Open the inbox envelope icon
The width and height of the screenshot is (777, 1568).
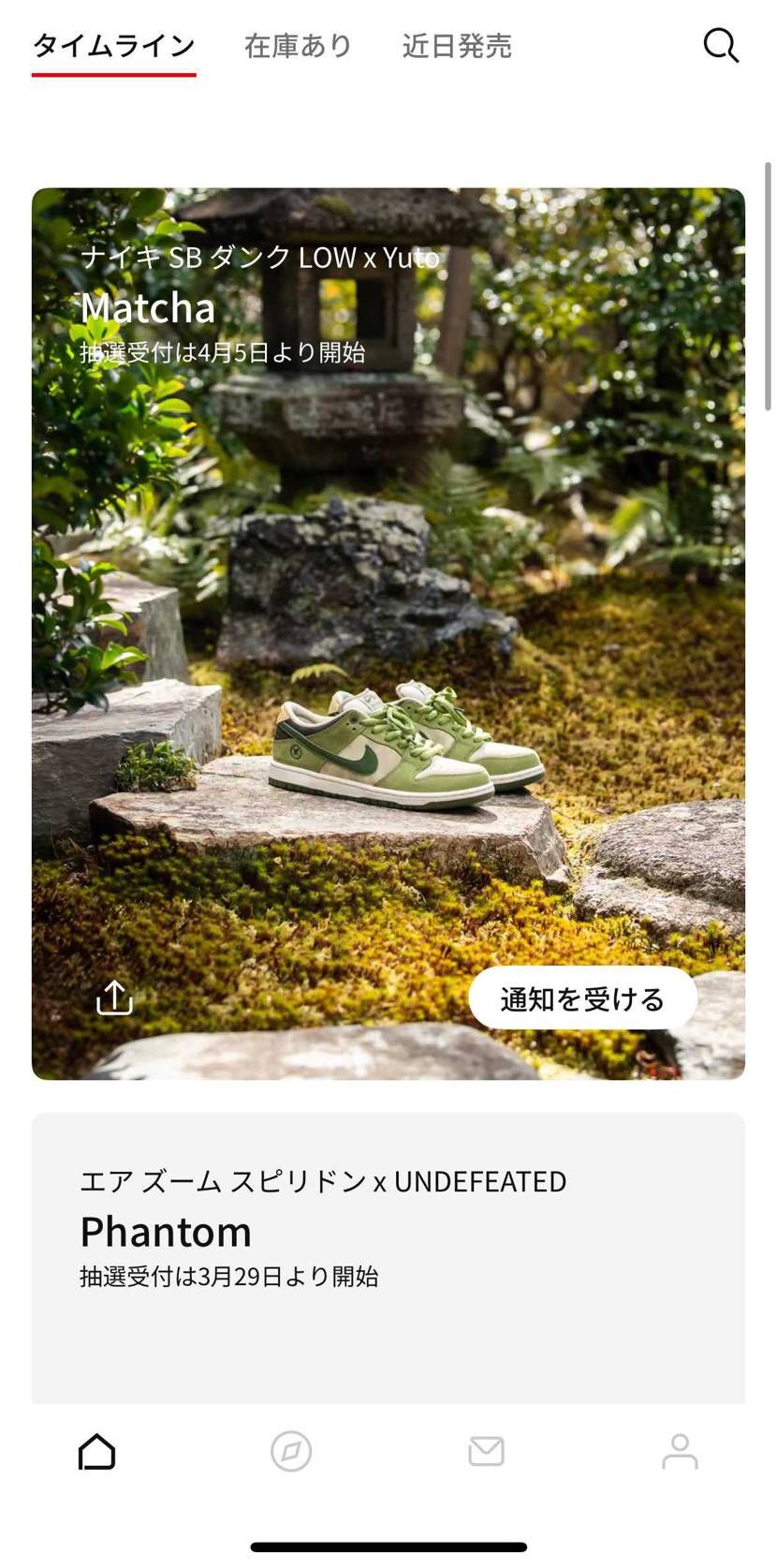click(485, 1452)
